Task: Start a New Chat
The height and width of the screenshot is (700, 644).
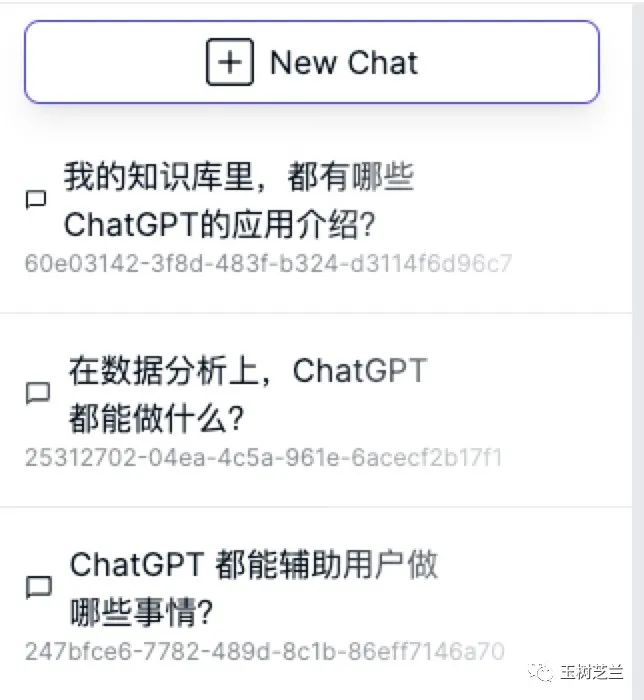Action: 311,62
